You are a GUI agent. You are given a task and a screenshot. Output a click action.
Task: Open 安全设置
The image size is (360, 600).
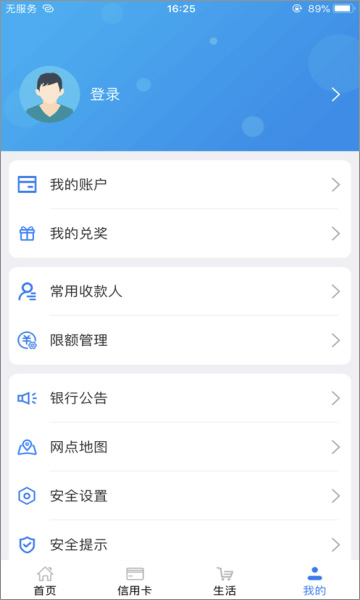[180, 496]
